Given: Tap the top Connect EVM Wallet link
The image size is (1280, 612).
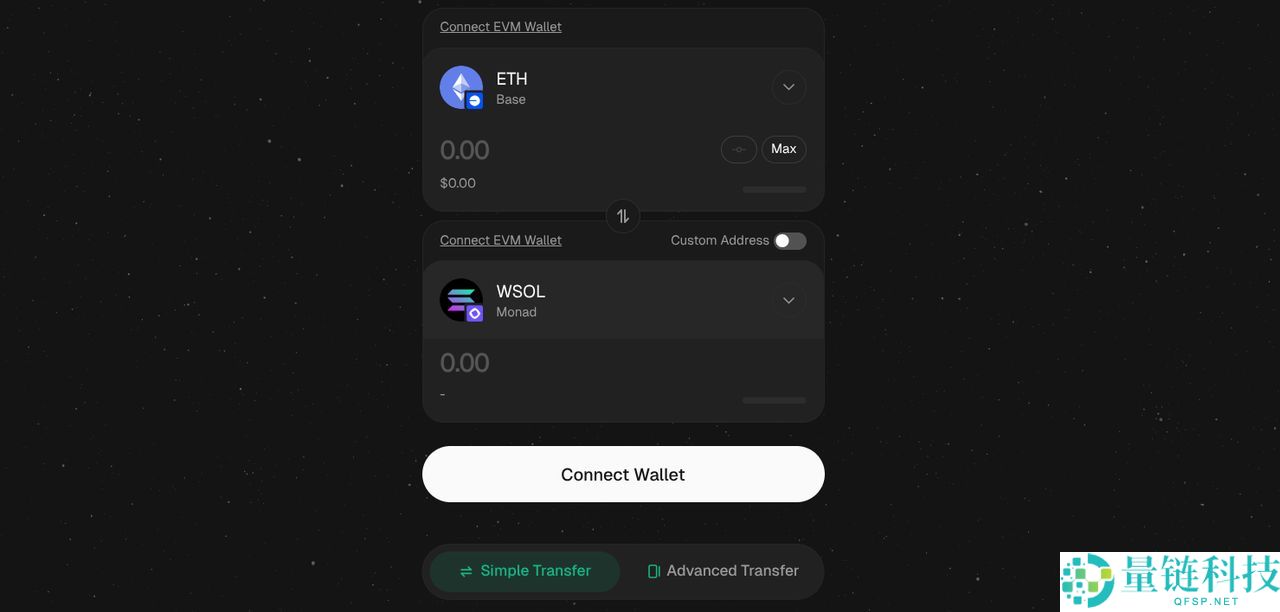Looking at the screenshot, I should tap(500, 27).
